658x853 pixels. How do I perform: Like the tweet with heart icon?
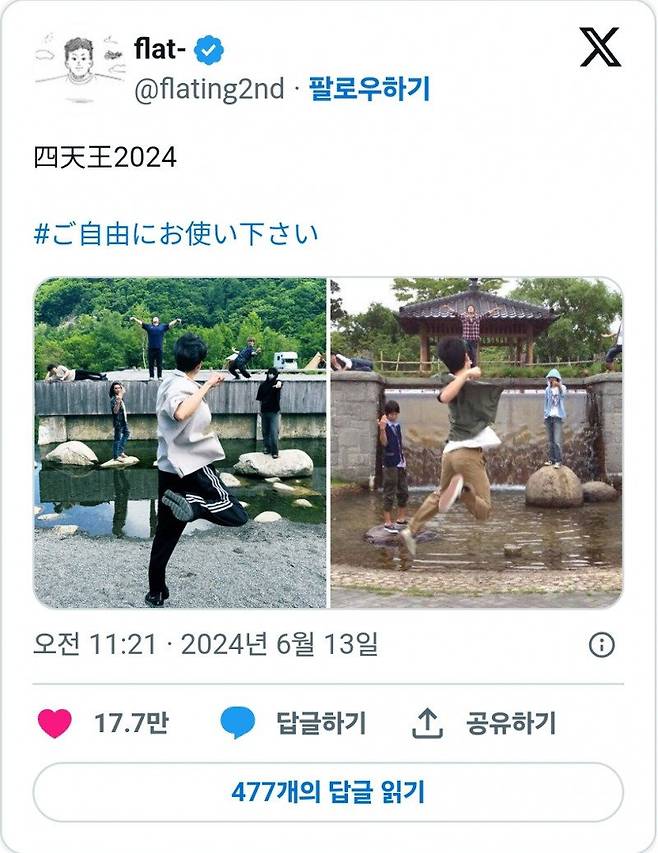pyautogui.click(x=55, y=723)
